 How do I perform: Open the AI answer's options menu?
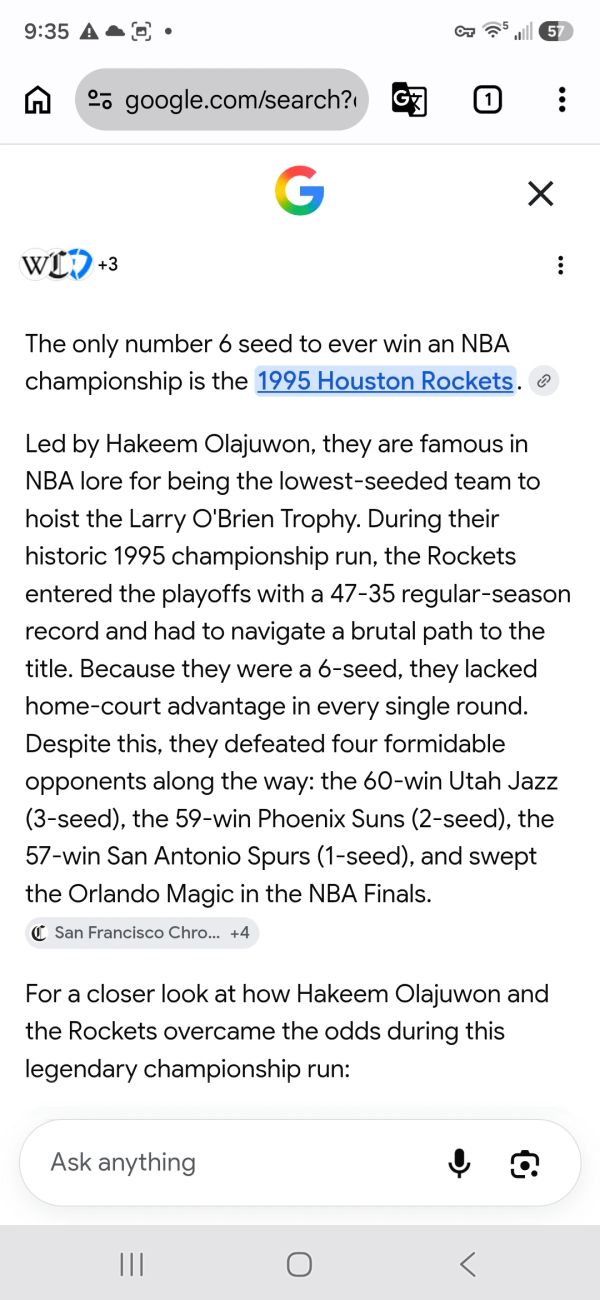click(561, 265)
